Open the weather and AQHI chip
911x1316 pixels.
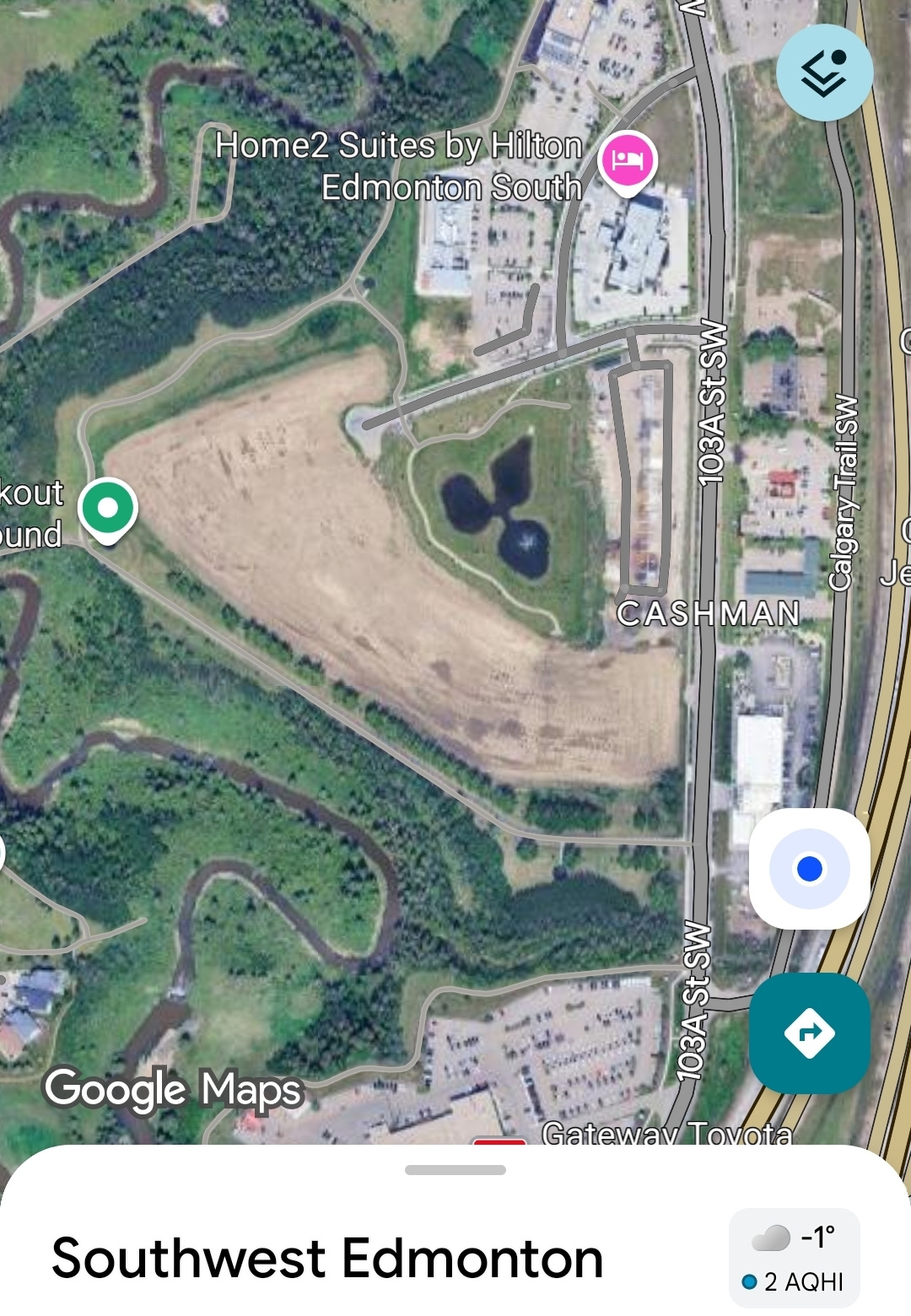point(795,1258)
